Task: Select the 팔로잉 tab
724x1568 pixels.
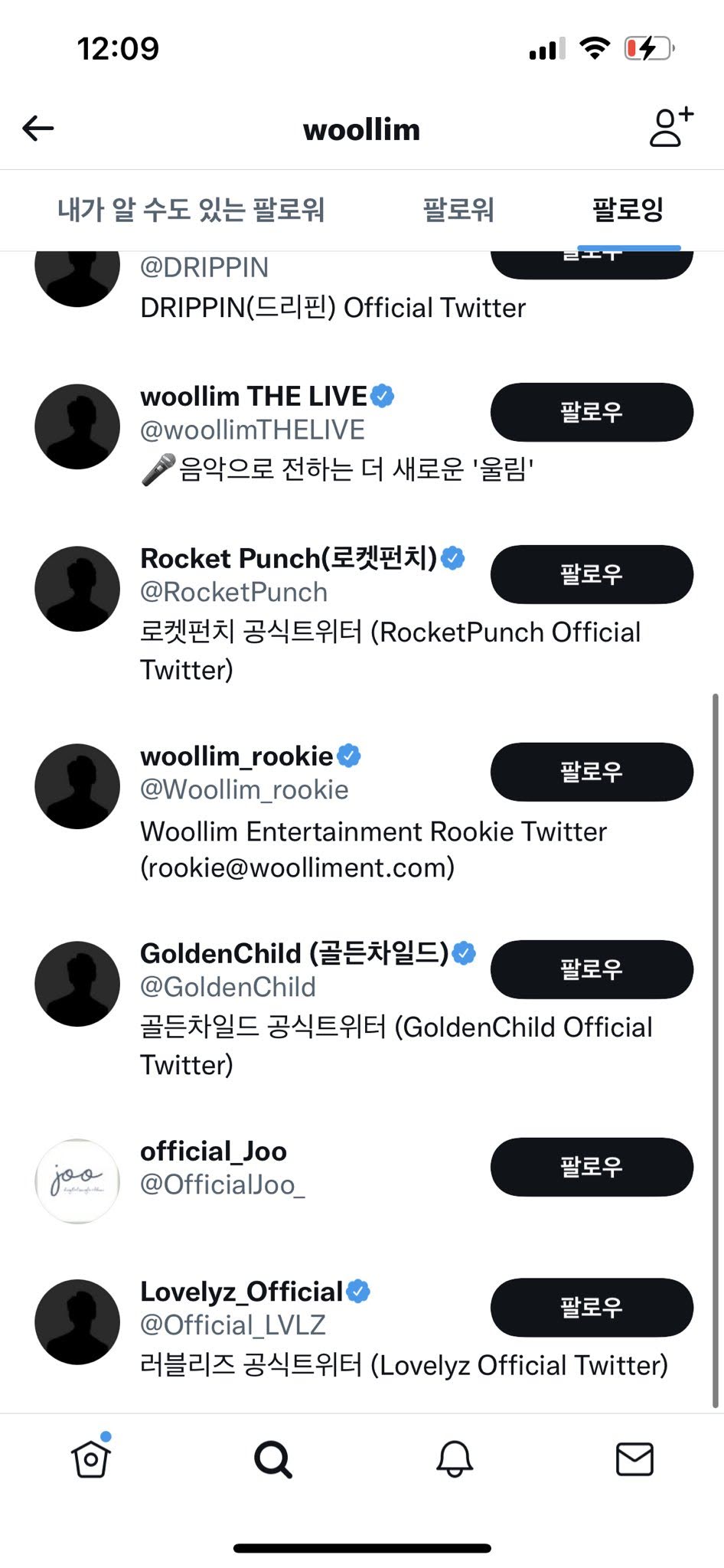Action: 628,209
